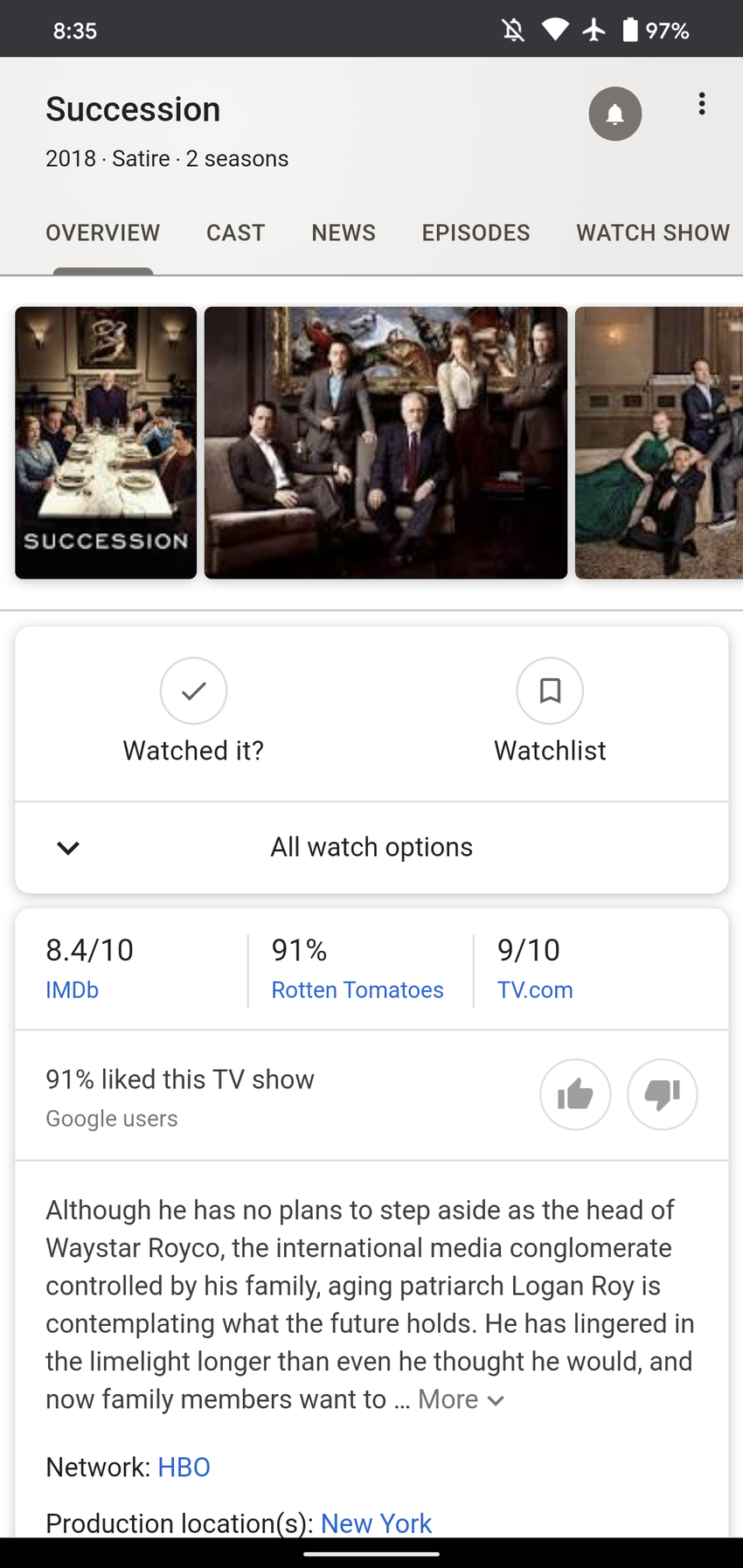This screenshot has width=743, height=1568.
Task: Follow the New York production location link
Action: tap(376, 1523)
